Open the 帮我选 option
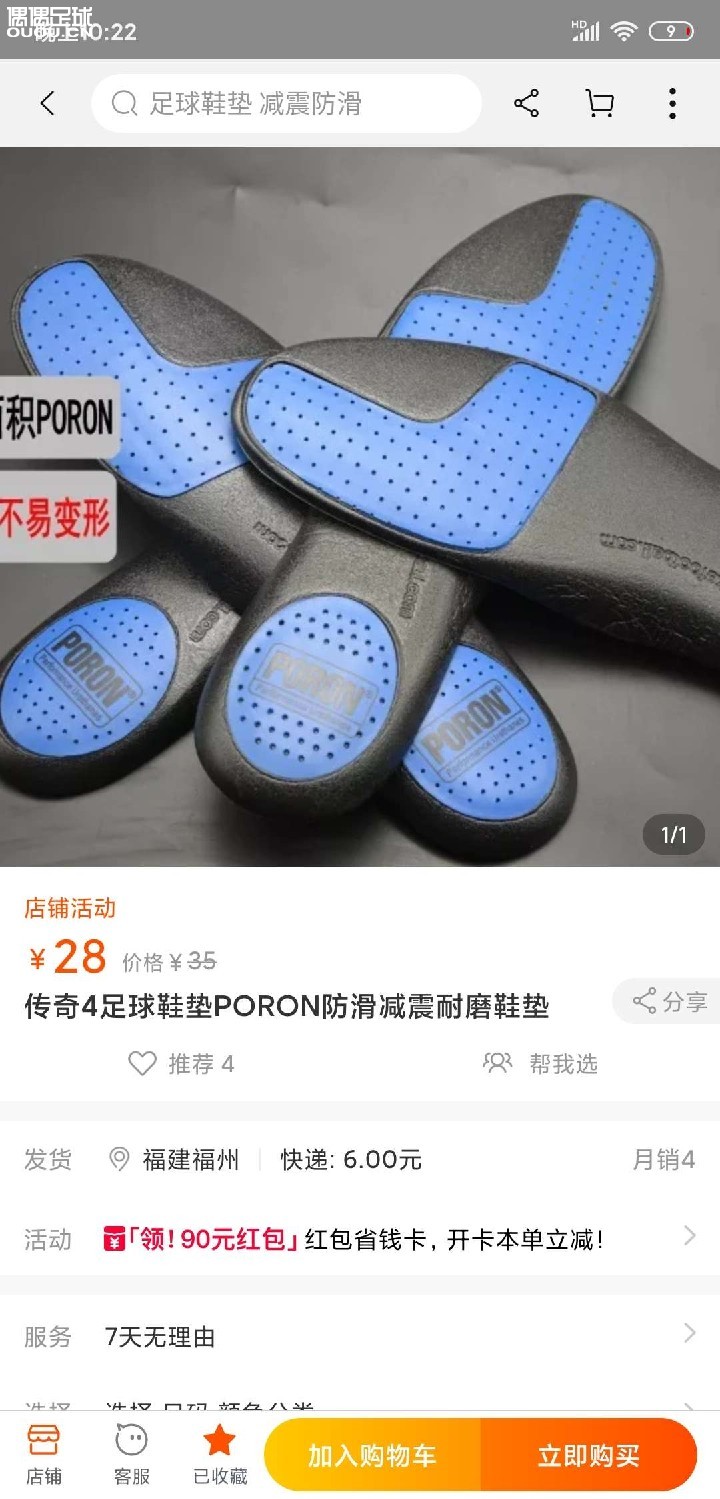Image resolution: width=720 pixels, height=1499 pixels. (540, 1063)
